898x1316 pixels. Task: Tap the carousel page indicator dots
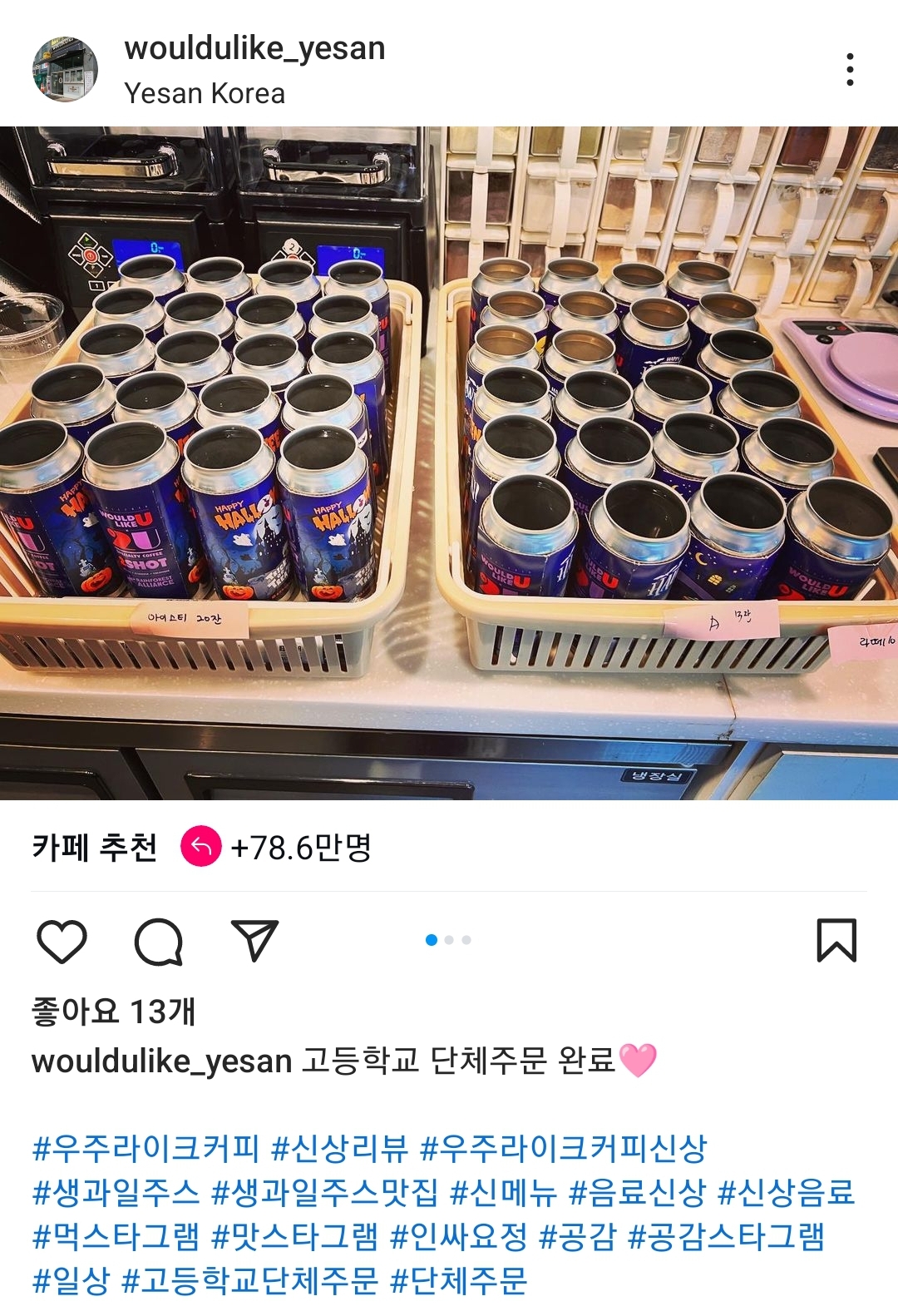click(449, 940)
